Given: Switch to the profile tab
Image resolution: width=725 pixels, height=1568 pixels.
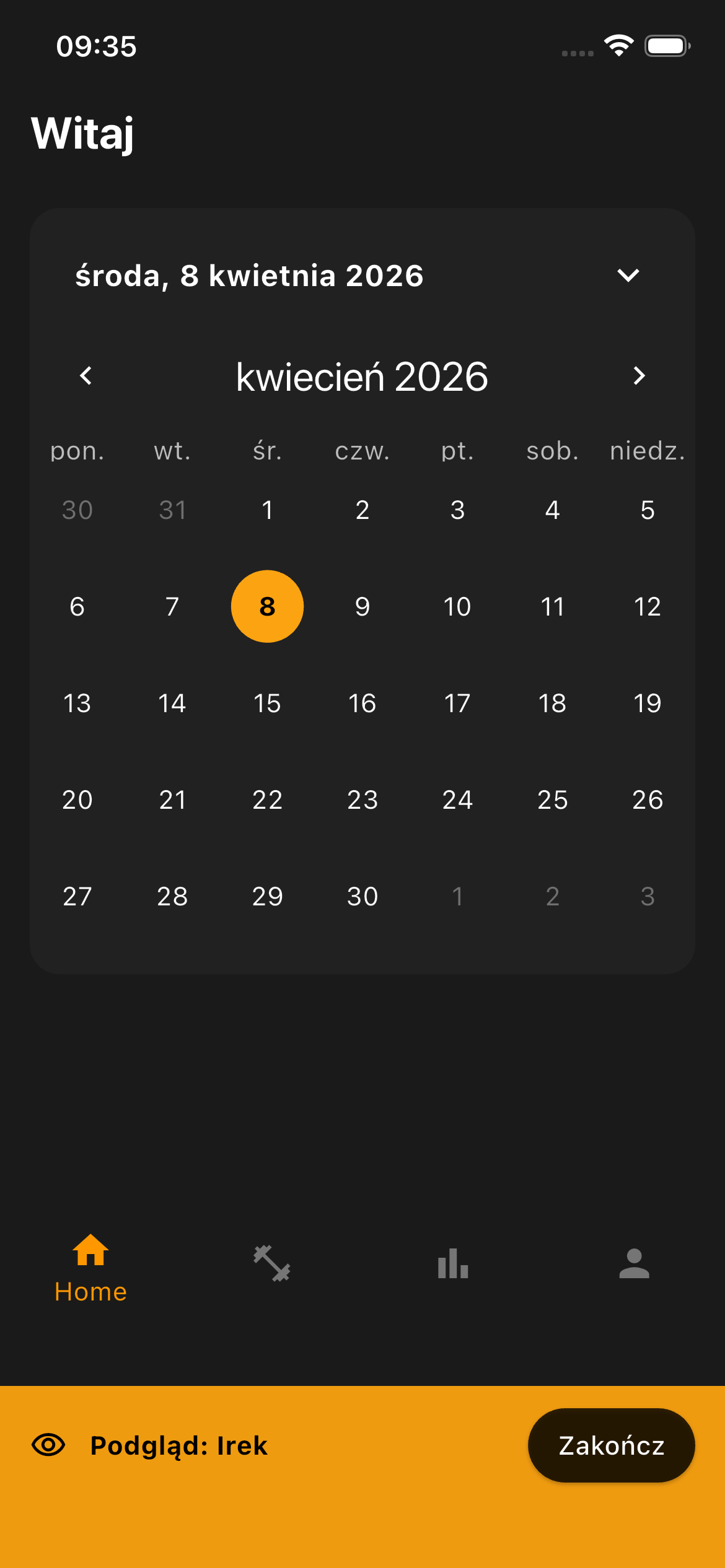Looking at the screenshot, I should point(634,1263).
